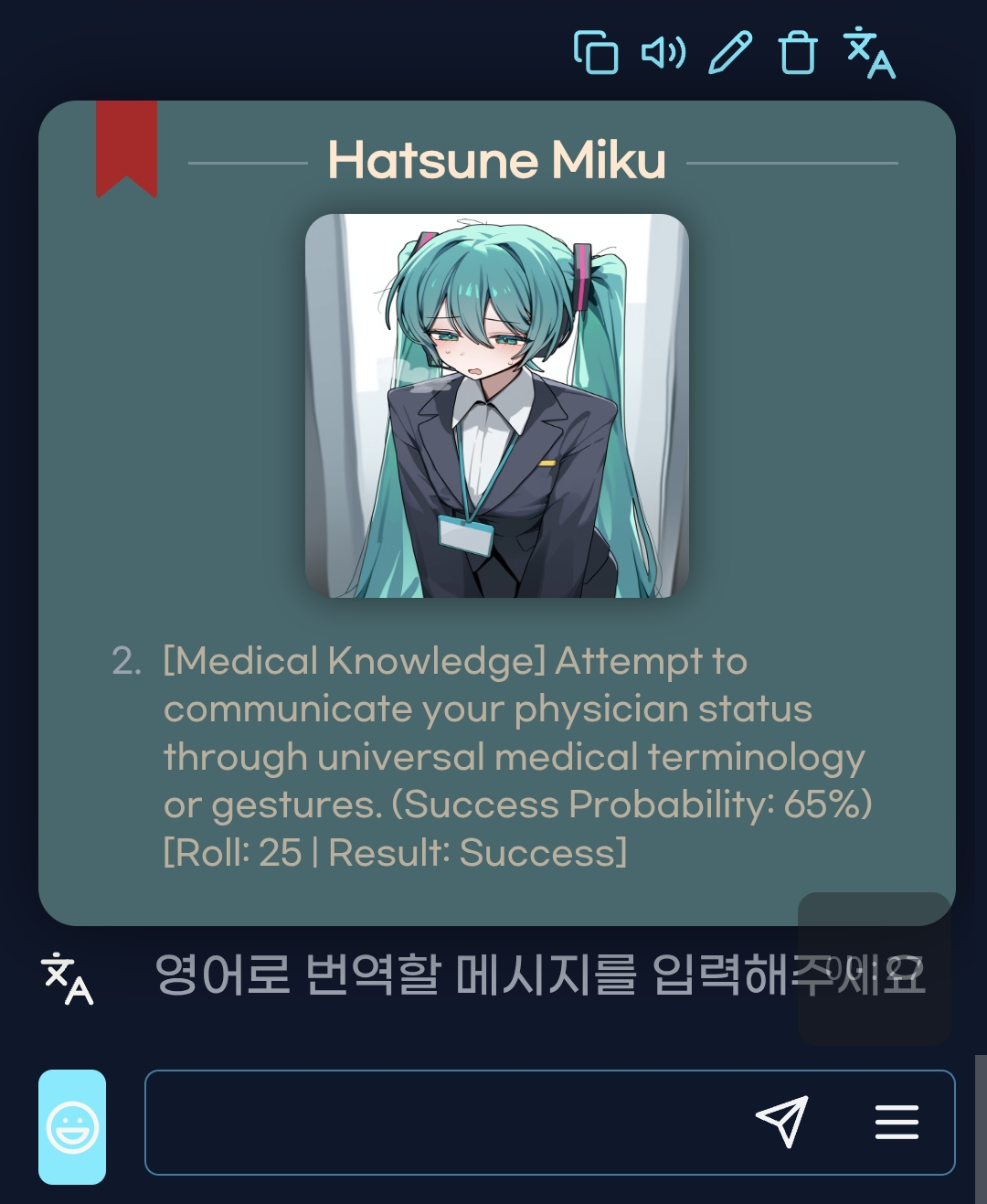Play the message aloud with the speaker icon
This screenshot has height=1204, width=987.
click(663, 52)
